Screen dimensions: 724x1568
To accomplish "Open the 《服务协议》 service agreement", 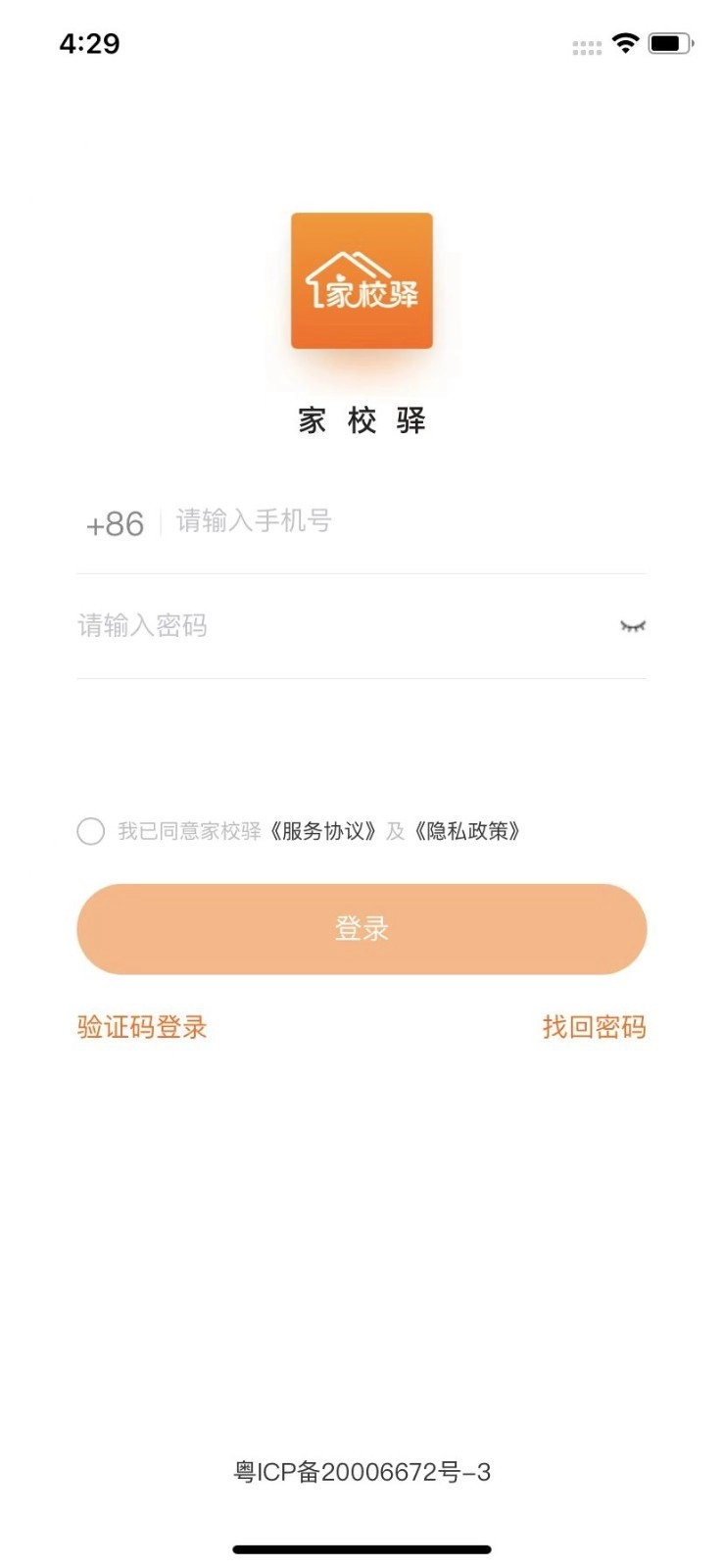I will (322, 831).
